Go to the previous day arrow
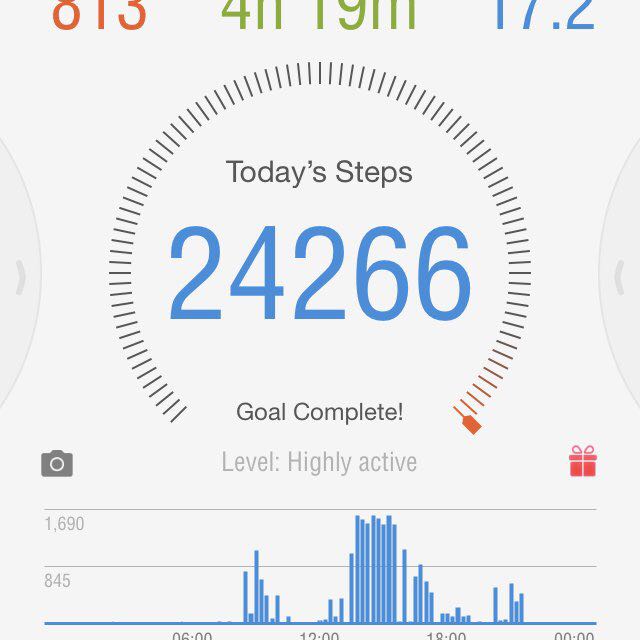The width and height of the screenshot is (640, 640). pyautogui.click(x=18, y=278)
